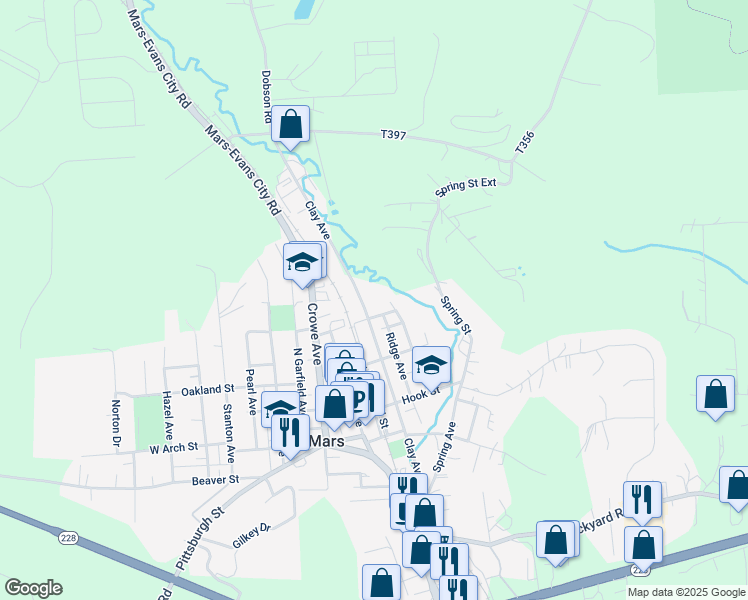This screenshot has height=600, width=748.
Task: Tap the shopping marker above the Mars label
Action: click(335, 403)
